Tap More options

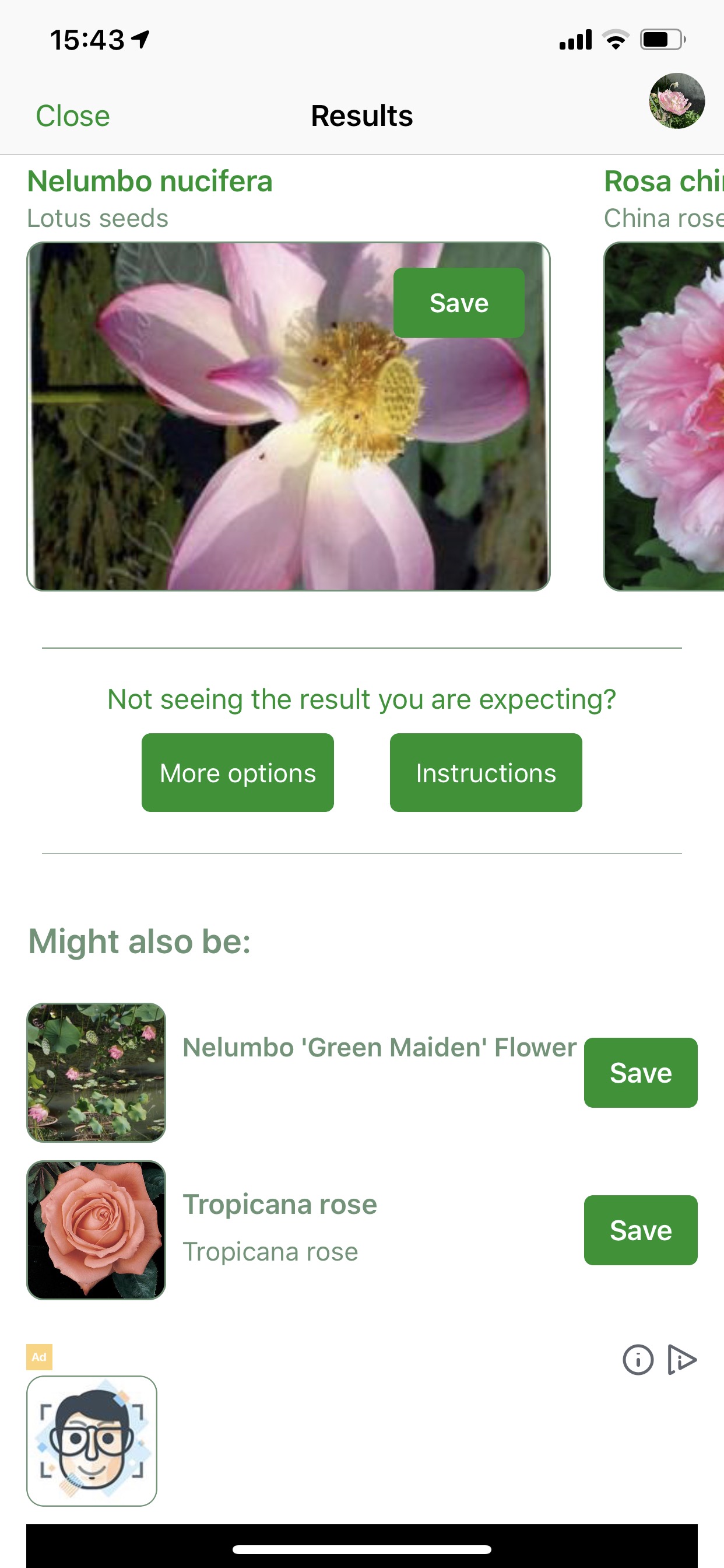[x=238, y=772]
